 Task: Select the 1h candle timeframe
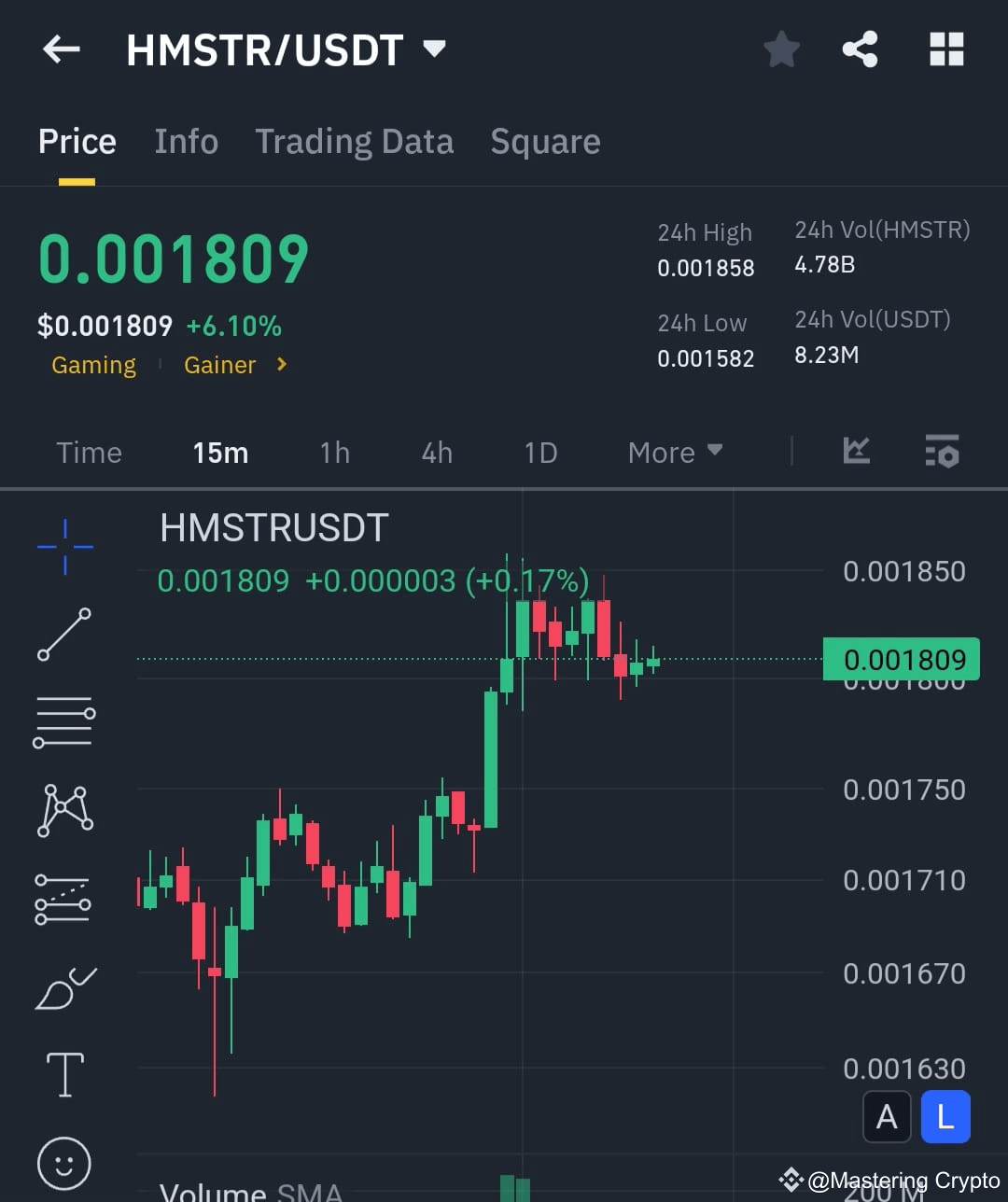[x=334, y=452]
